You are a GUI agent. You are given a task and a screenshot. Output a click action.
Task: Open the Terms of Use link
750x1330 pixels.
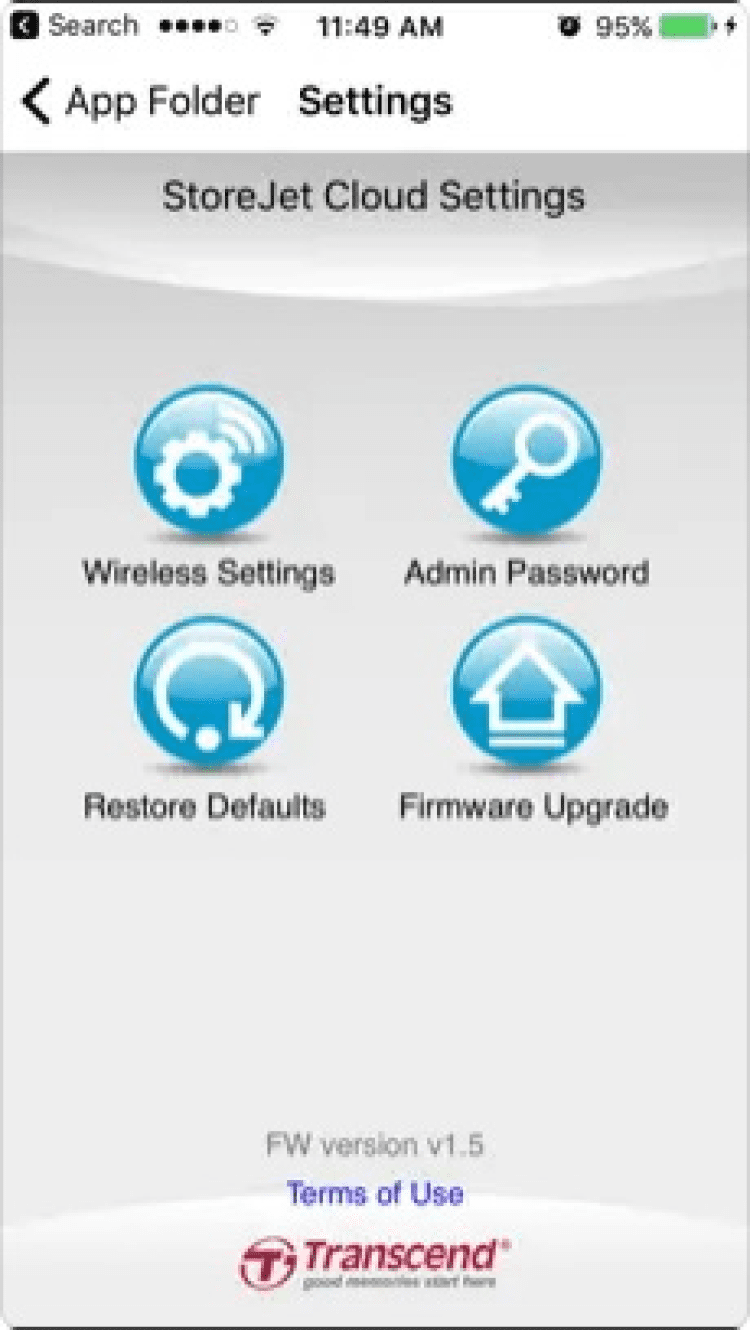click(375, 1193)
